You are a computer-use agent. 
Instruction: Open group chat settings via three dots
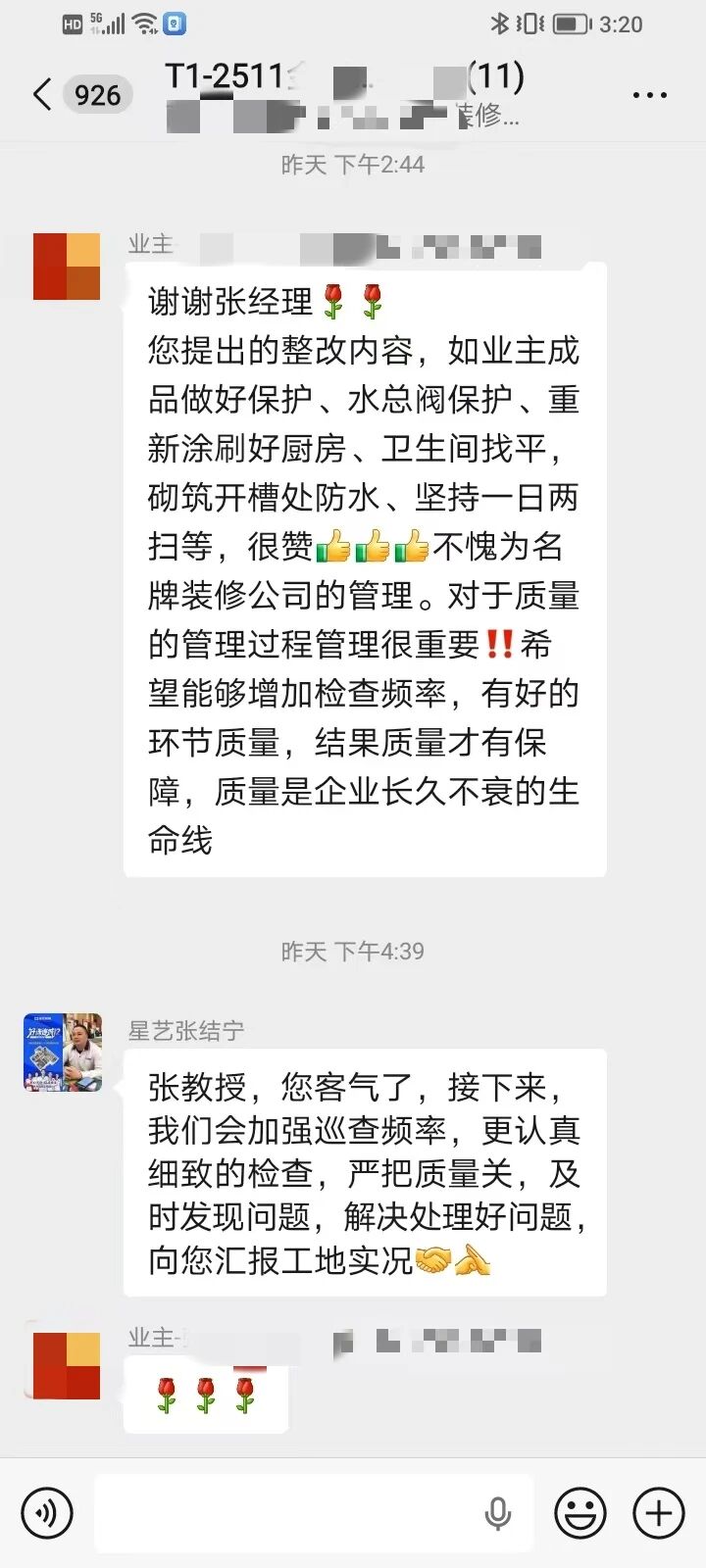click(x=649, y=94)
